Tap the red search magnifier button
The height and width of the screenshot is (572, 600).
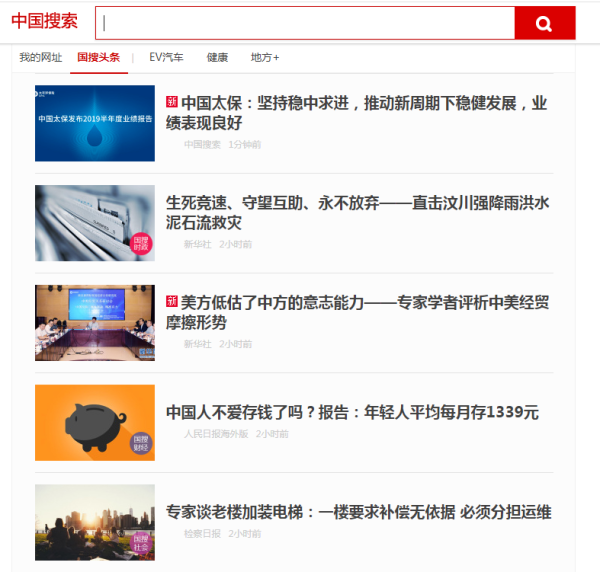click(x=544, y=23)
